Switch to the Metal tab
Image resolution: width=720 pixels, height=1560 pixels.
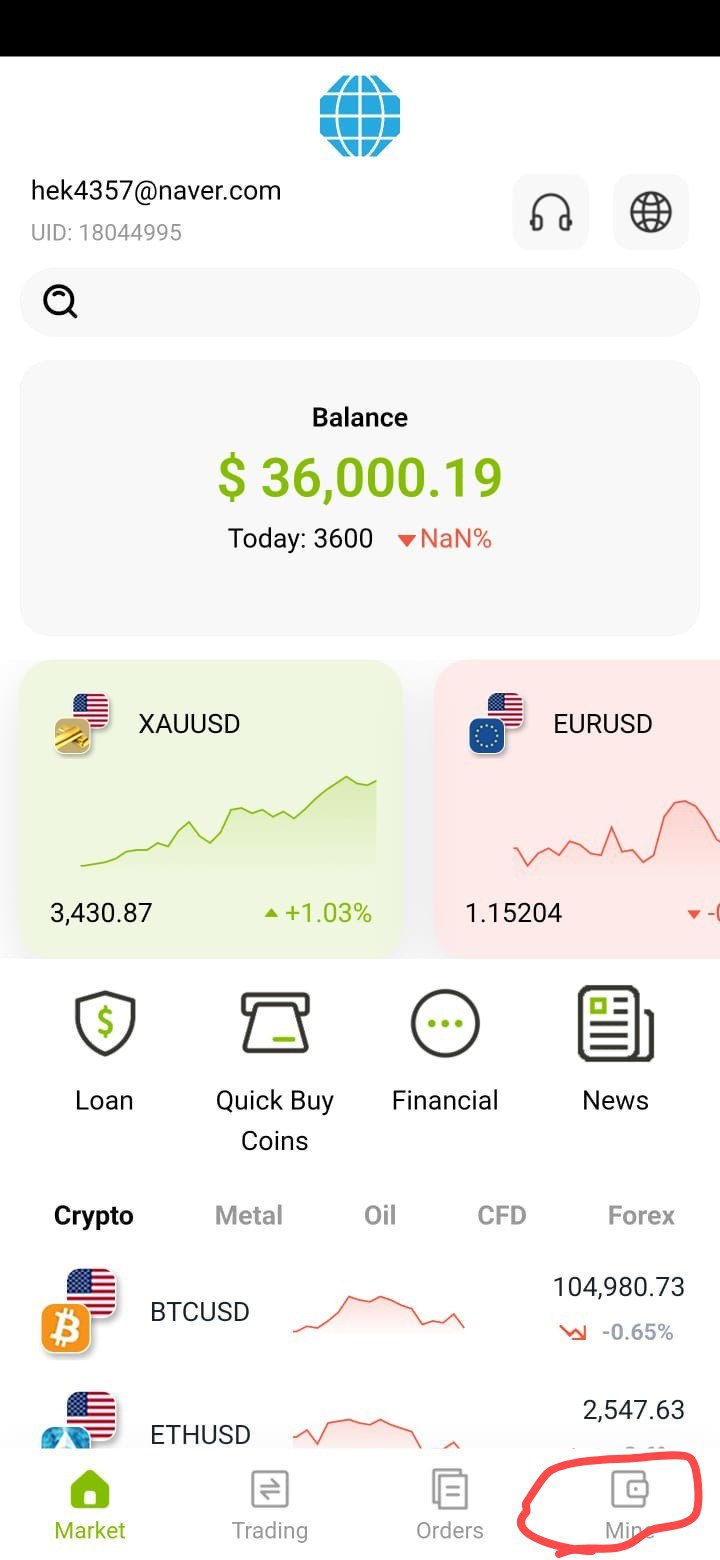click(x=249, y=1215)
